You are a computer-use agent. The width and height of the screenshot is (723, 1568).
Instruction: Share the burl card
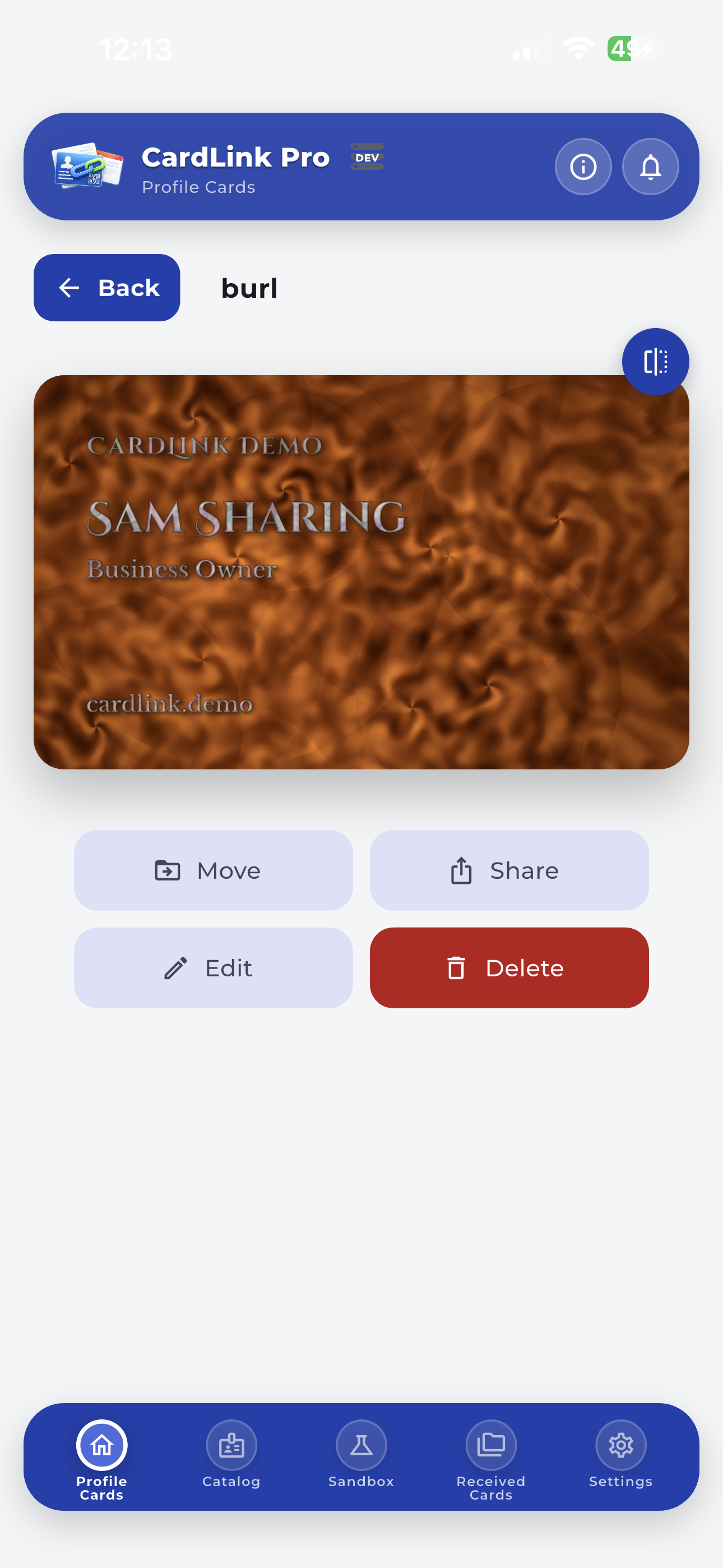[x=509, y=870]
